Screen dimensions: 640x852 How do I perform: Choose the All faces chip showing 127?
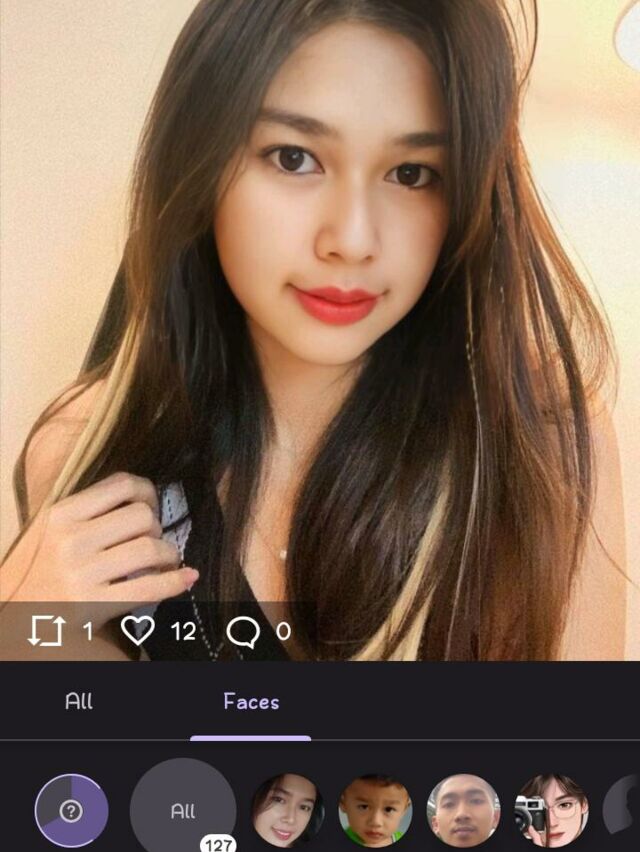[183, 811]
